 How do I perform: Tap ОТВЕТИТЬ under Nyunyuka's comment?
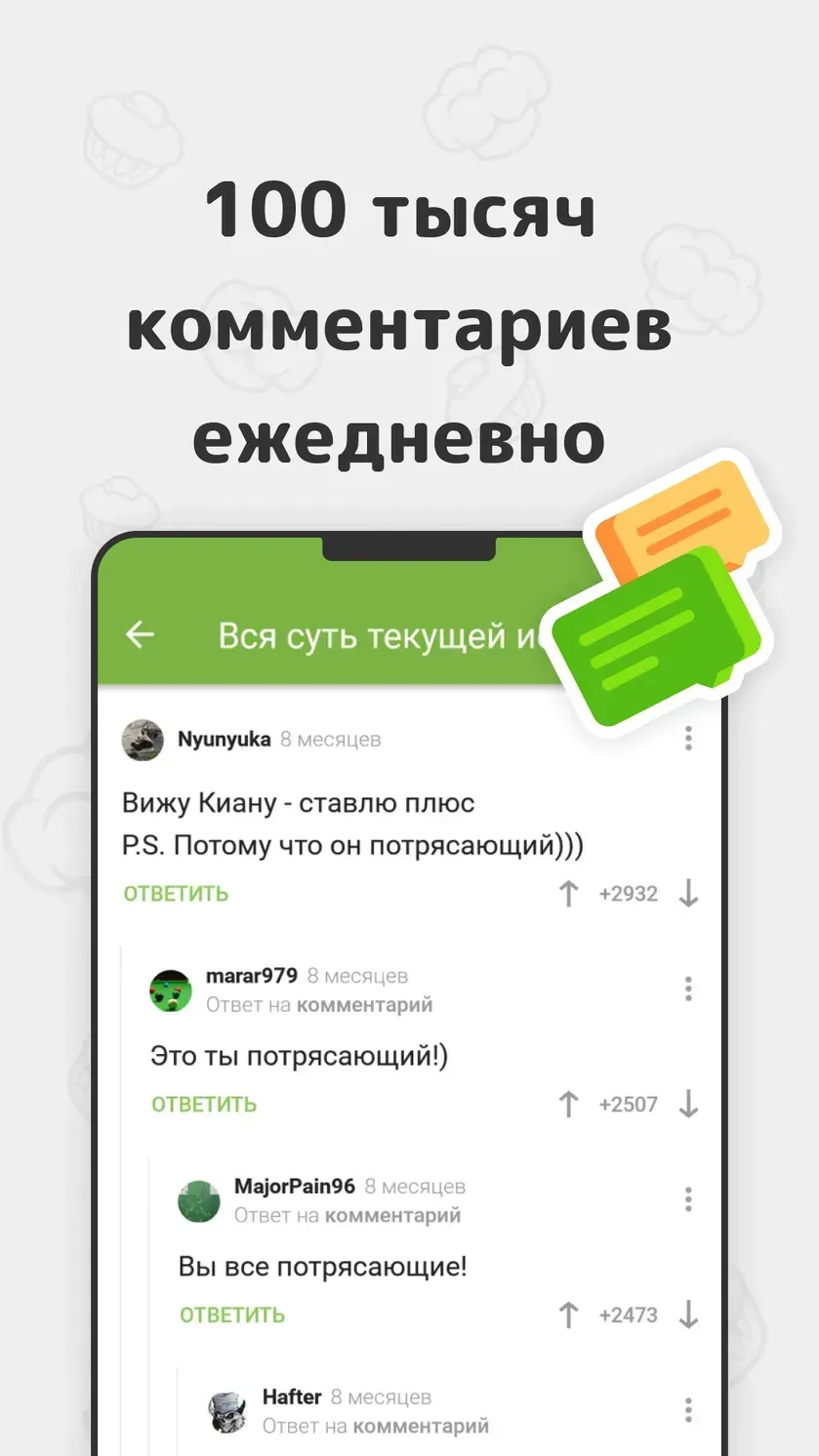coord(176,893)
